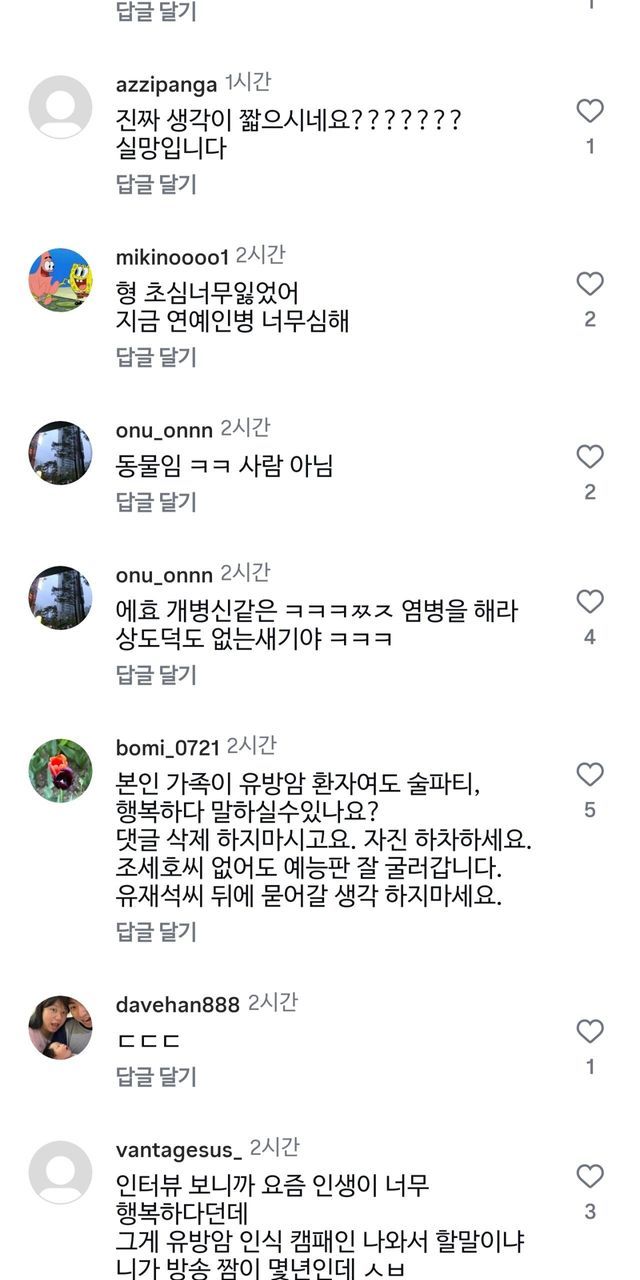Open bomi_0721's profile avatar
640x1280 pixels.
pyautogui.click(x=60, y=771)
